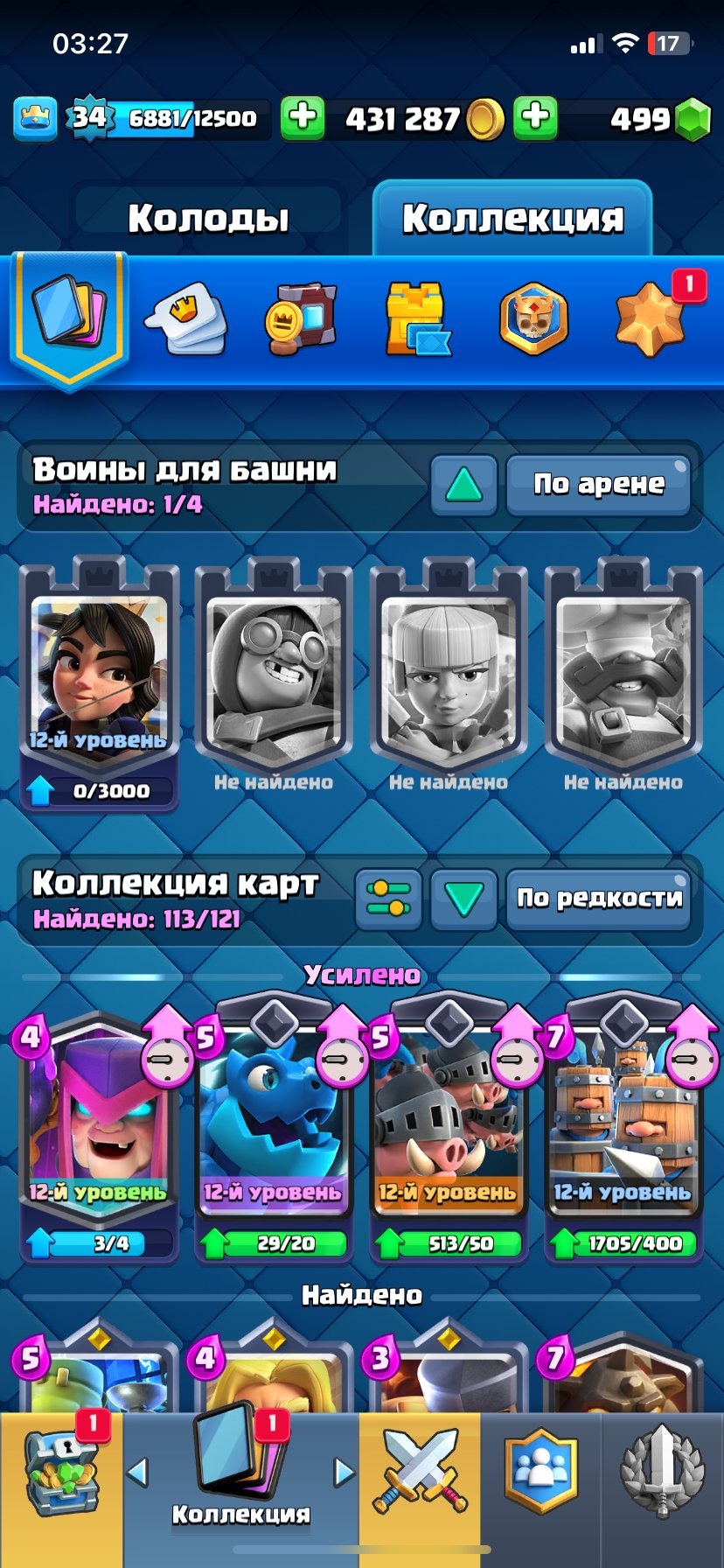Open the emotes collection icon

pyautogui.click(x=186, y=319)
